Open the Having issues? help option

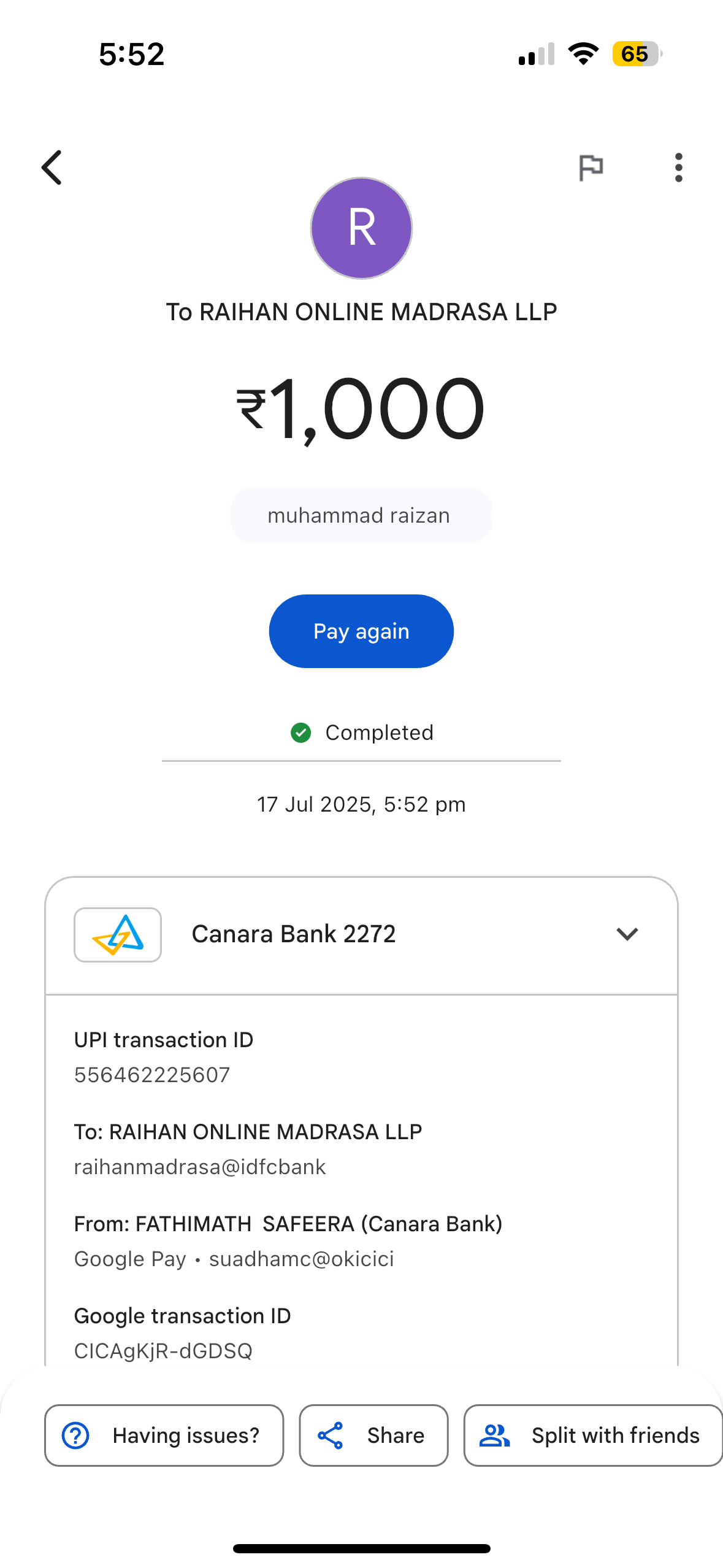(164, 1435)
